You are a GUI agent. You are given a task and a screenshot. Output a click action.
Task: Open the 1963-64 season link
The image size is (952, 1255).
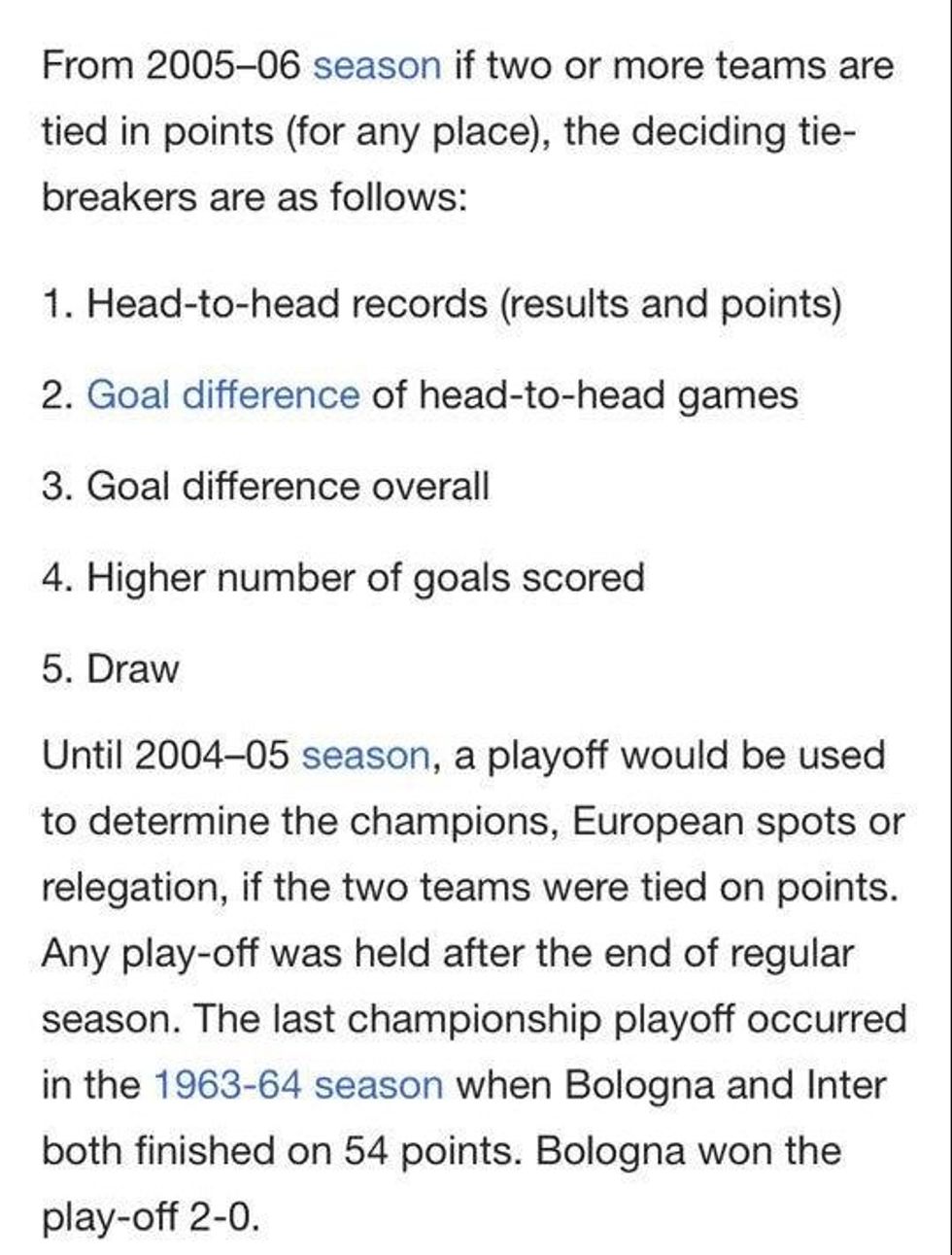[297, 1084]
